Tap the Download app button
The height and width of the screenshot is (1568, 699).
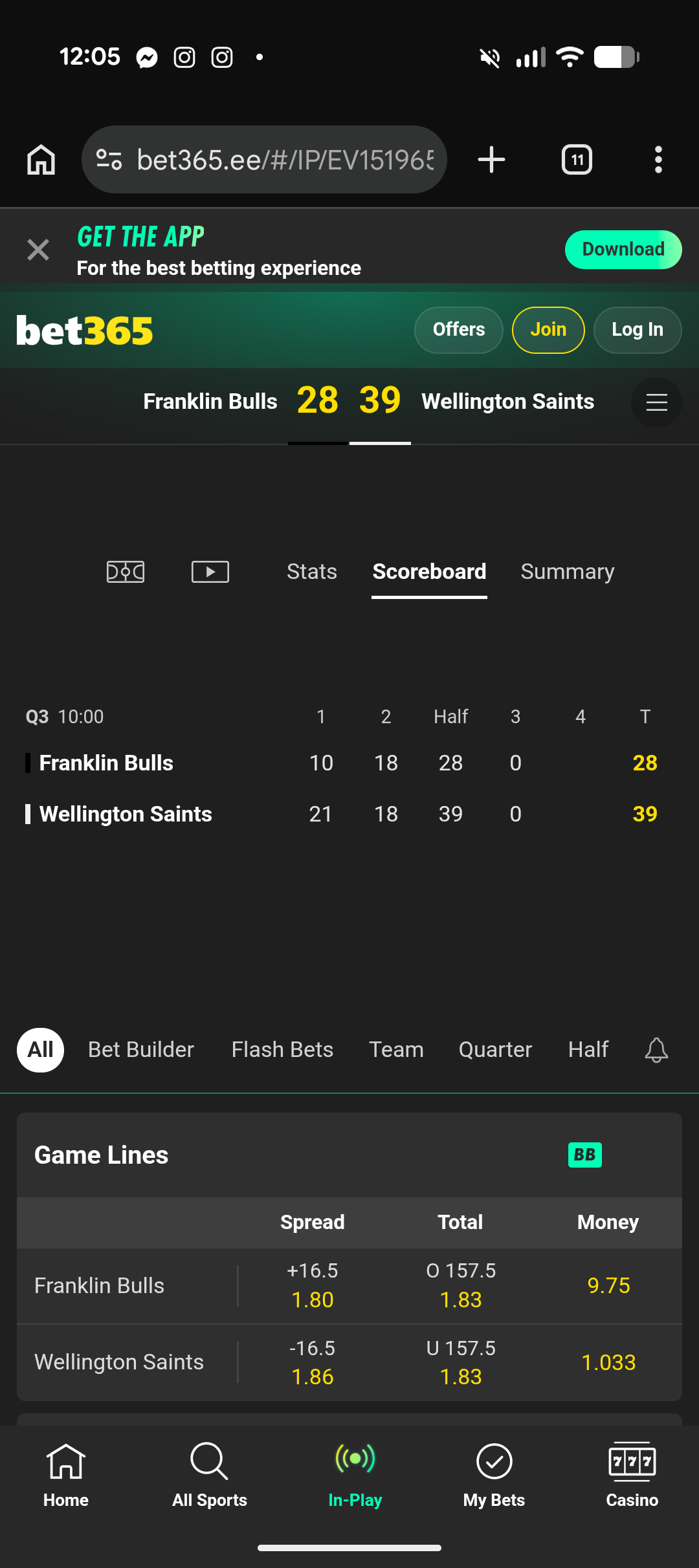pyautogui.click(x=623, y=250)
